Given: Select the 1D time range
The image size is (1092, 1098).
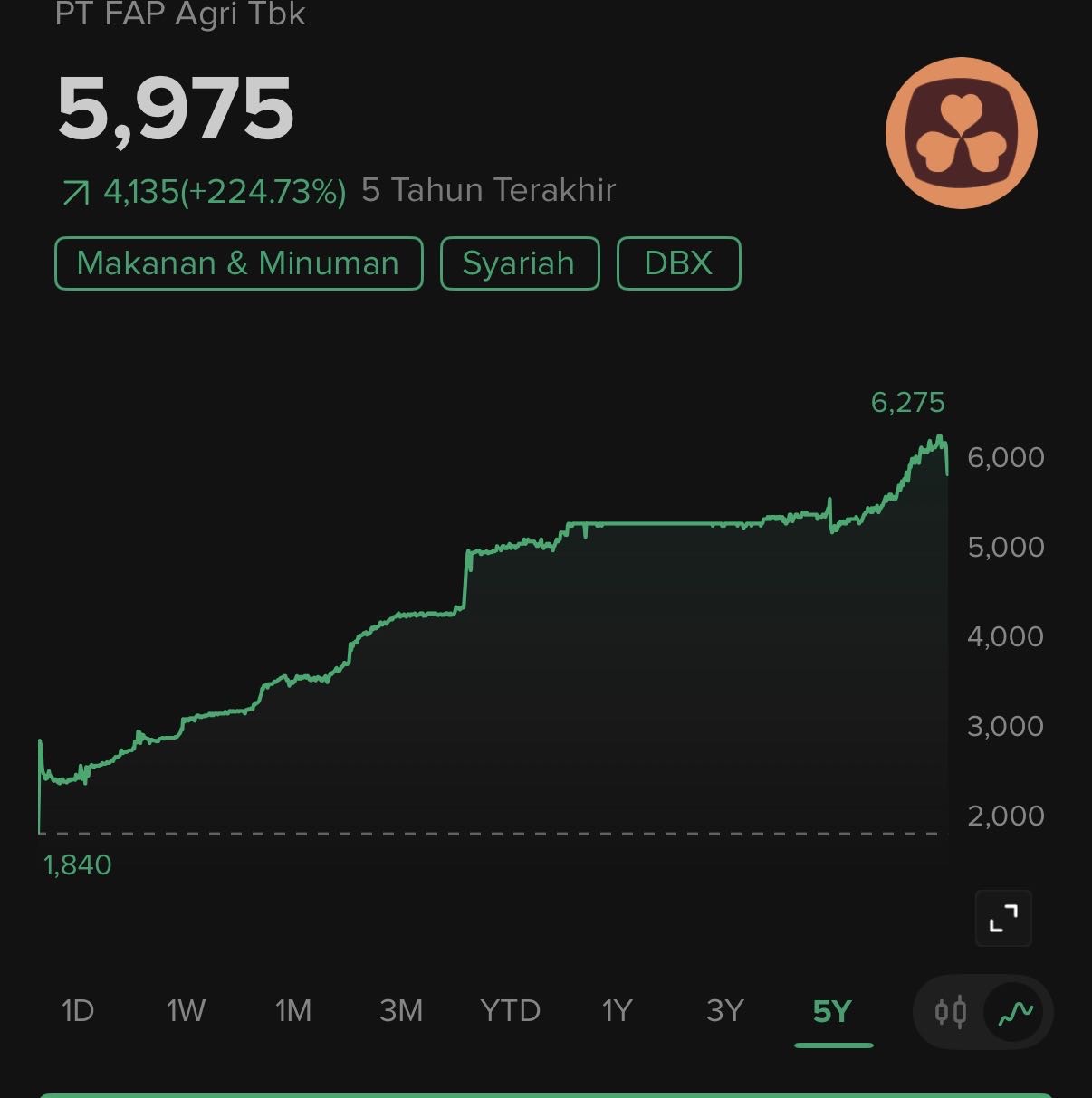Looking at the screenshot, I should (x=78, y=1010).
